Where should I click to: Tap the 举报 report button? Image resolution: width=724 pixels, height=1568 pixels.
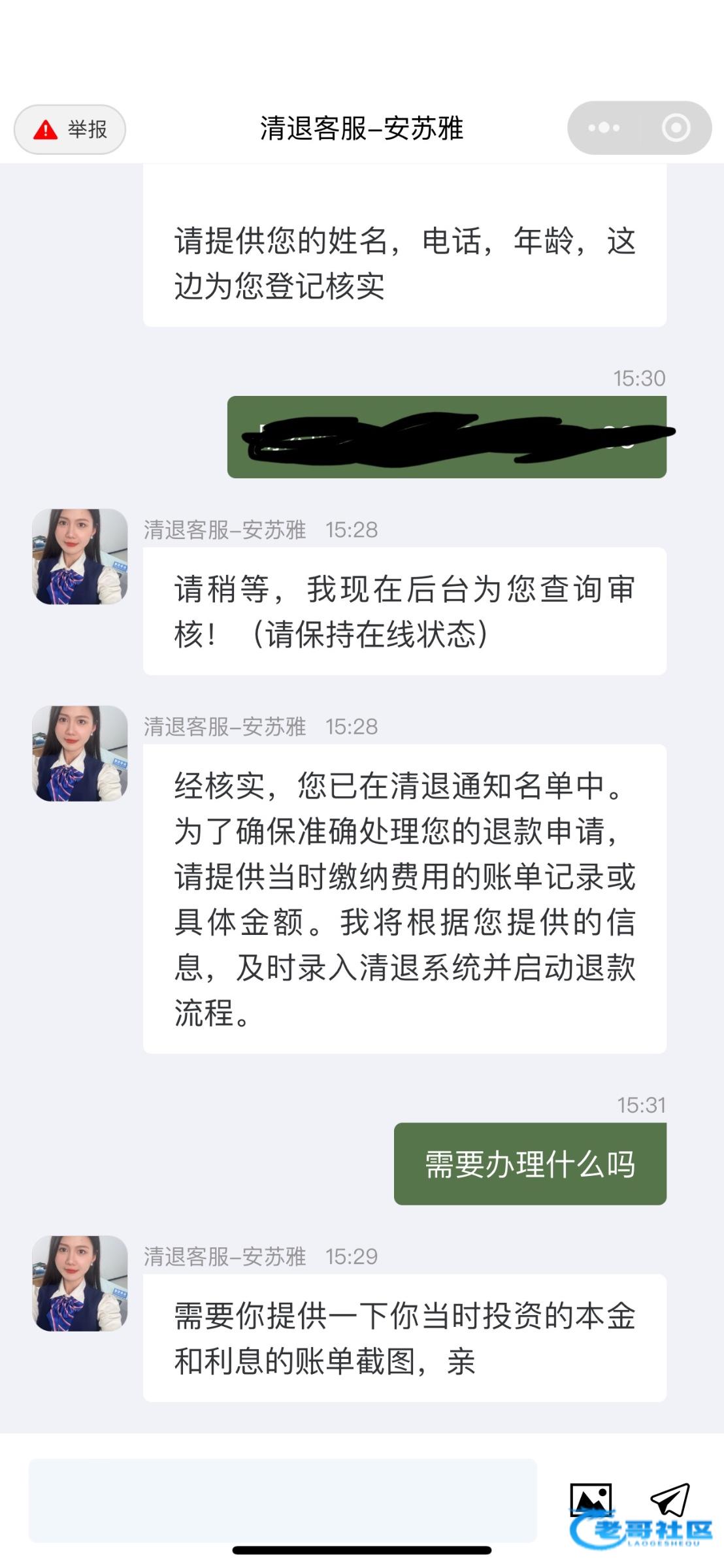(x=70, y=129)
